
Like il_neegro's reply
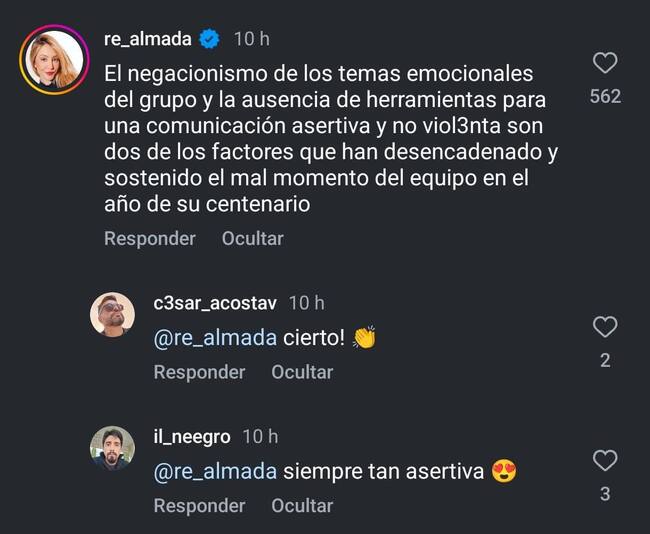pyautogui.click(x=605, y=461)
